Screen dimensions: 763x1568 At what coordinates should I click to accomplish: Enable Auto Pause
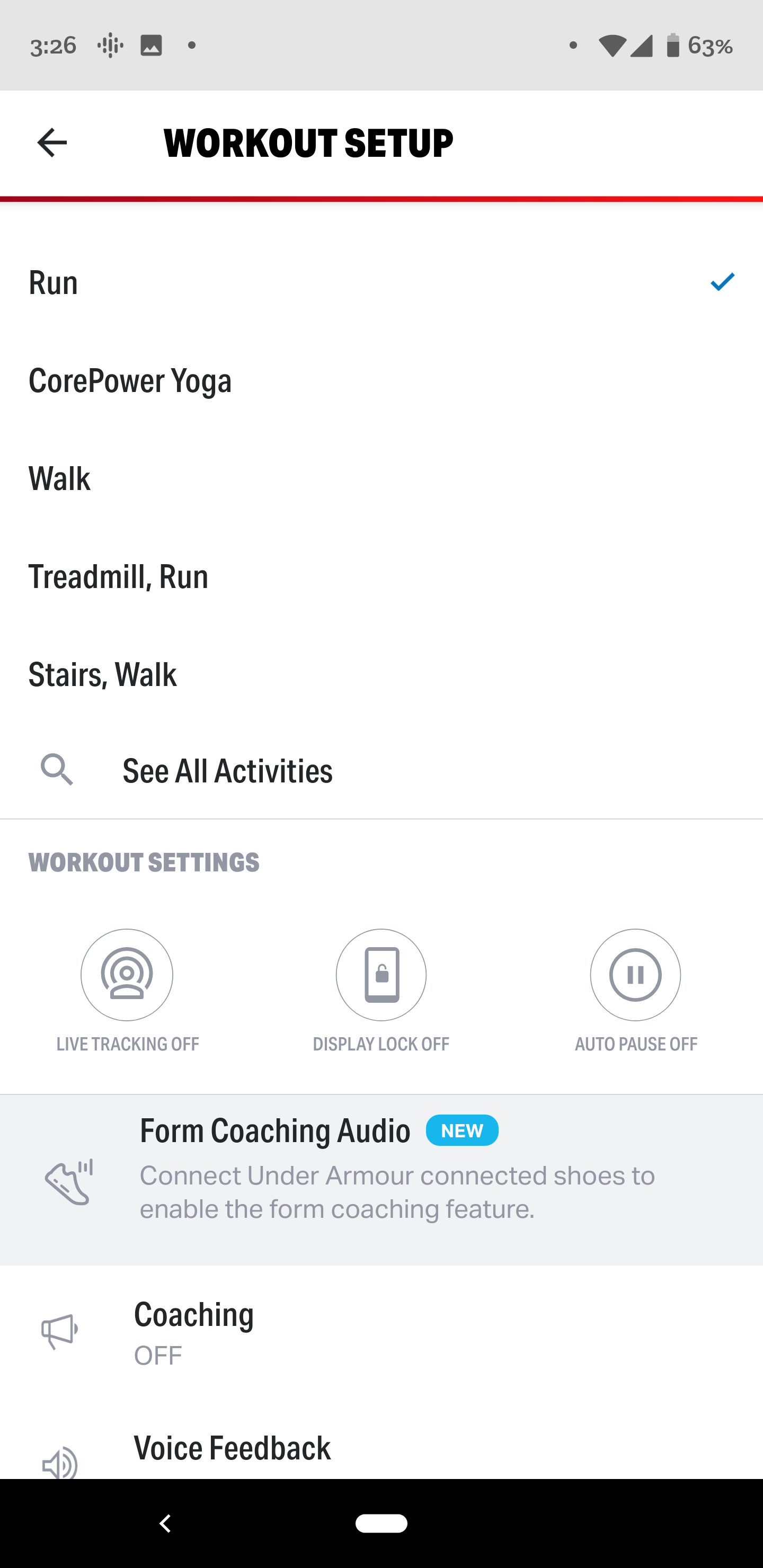coord(635,975)
